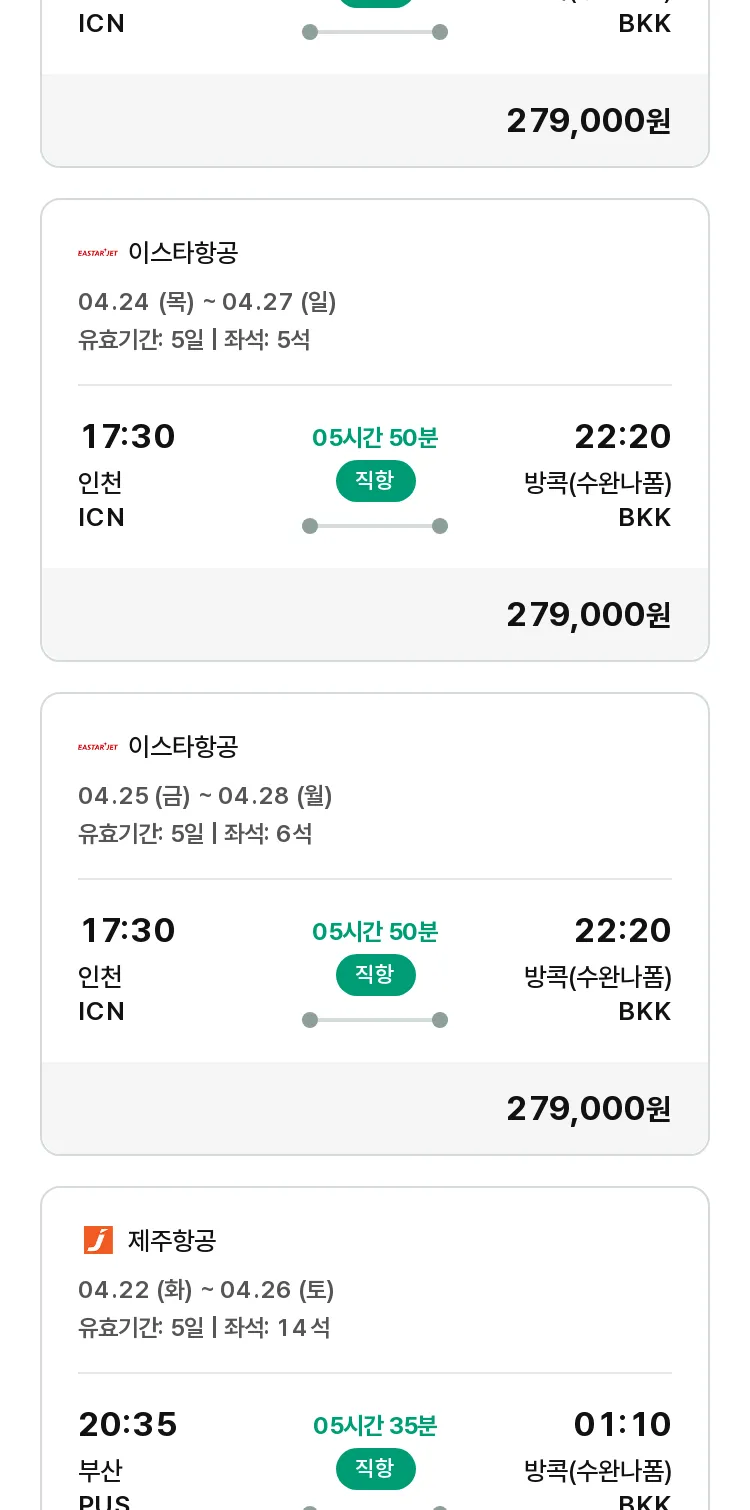The width and height of the screenshot is (750, 1510).
Task: Open the 이스타항공 flight card for 04.24 (목)
Action: (375, 430)
